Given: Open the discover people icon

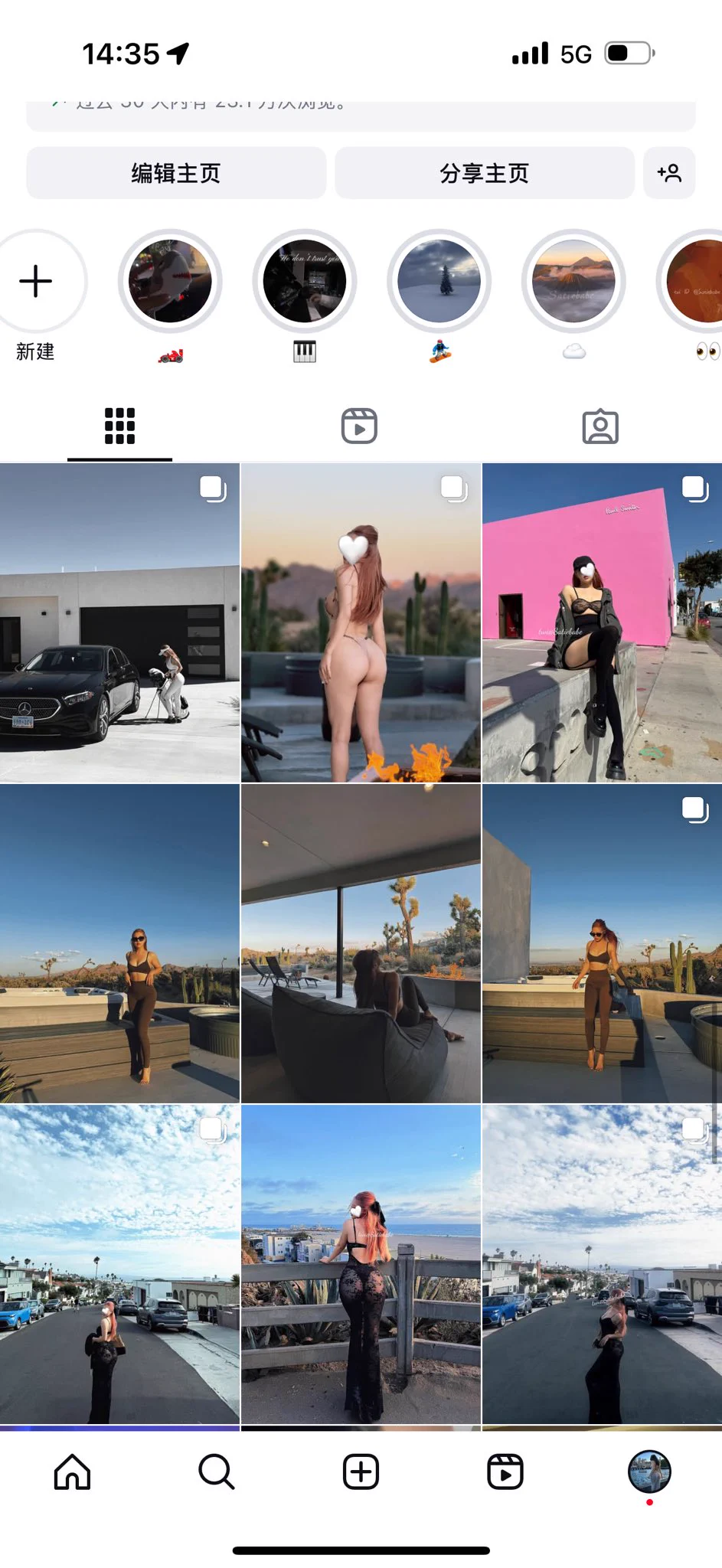Looking at the screenshot, I should [x=669, y=173].
